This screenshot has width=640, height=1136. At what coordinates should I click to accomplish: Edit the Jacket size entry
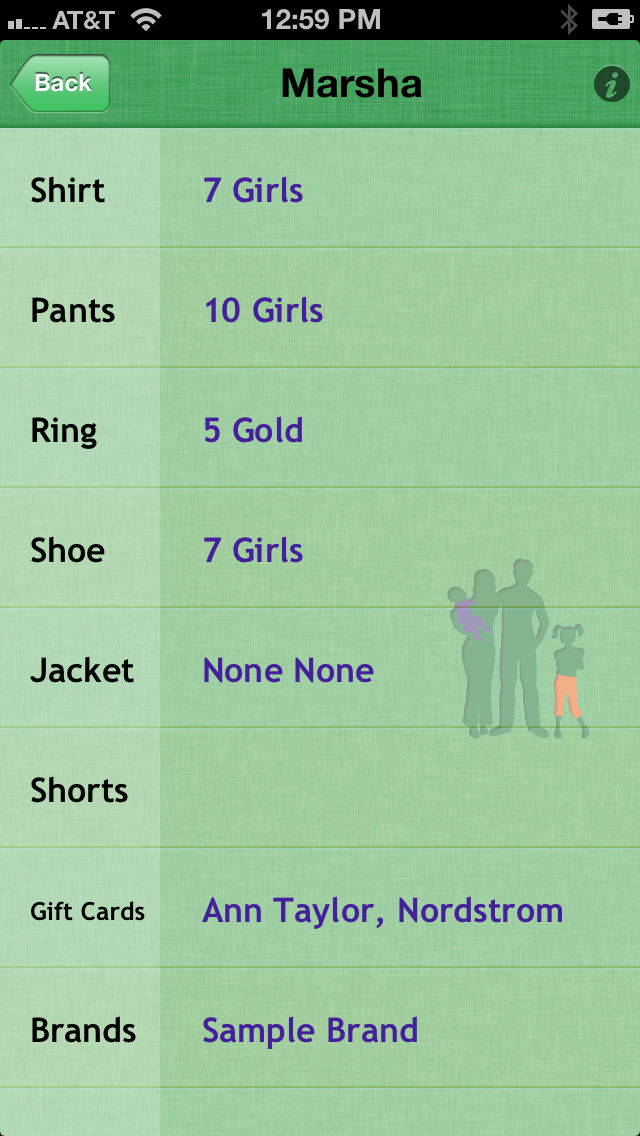click(x=320, y=670)
